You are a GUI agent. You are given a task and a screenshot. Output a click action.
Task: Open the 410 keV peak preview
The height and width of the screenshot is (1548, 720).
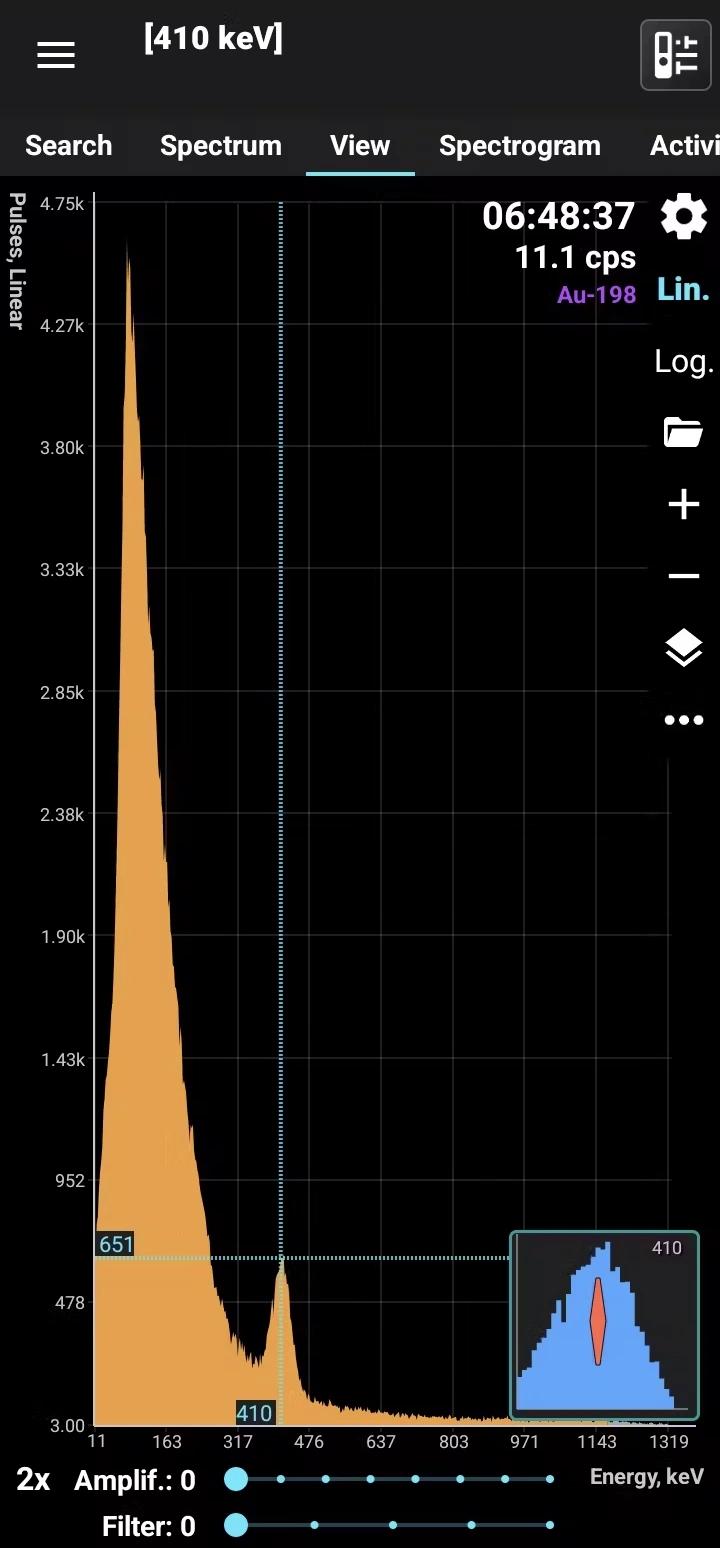pos(604,1324)
